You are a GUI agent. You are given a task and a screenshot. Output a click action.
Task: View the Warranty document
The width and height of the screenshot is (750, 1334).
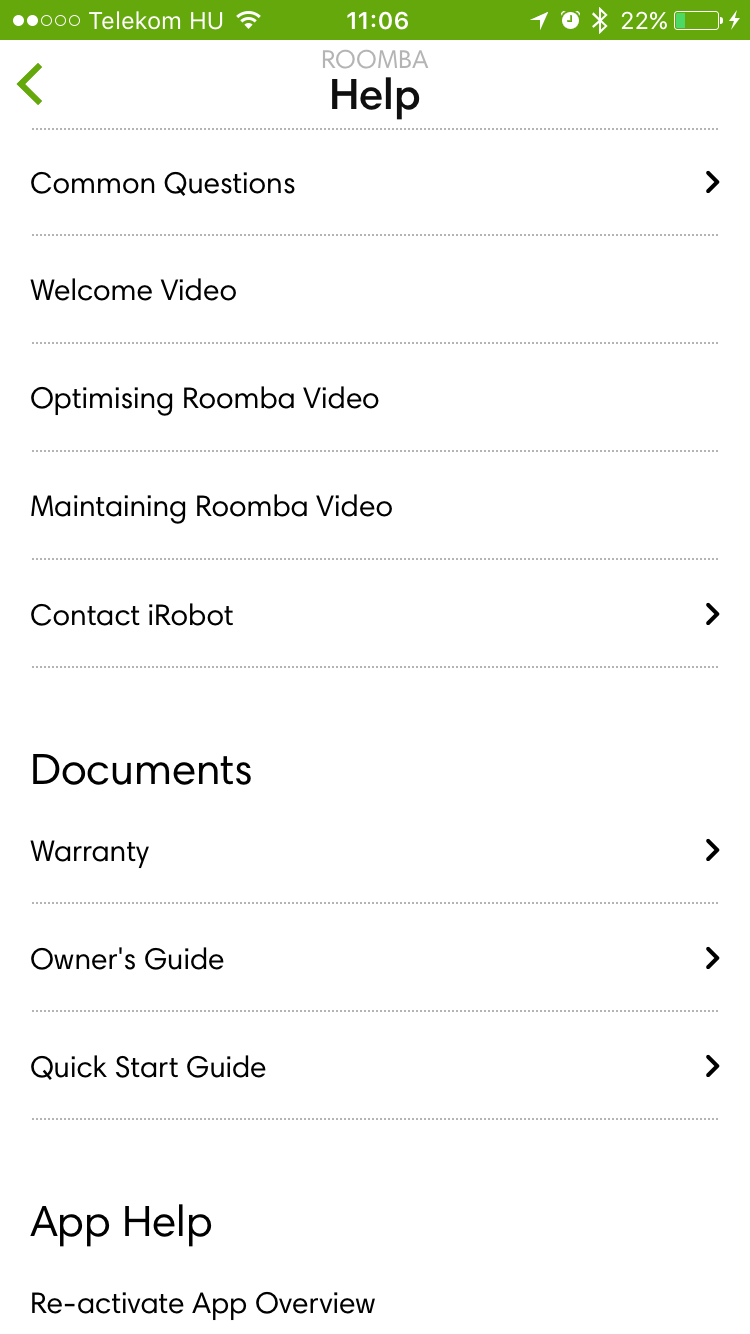[375, 851]
